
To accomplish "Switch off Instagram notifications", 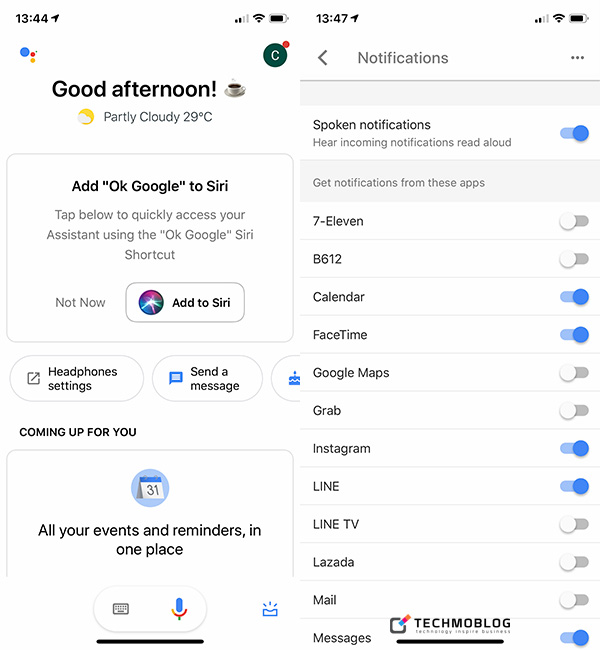I will [573, 449].
